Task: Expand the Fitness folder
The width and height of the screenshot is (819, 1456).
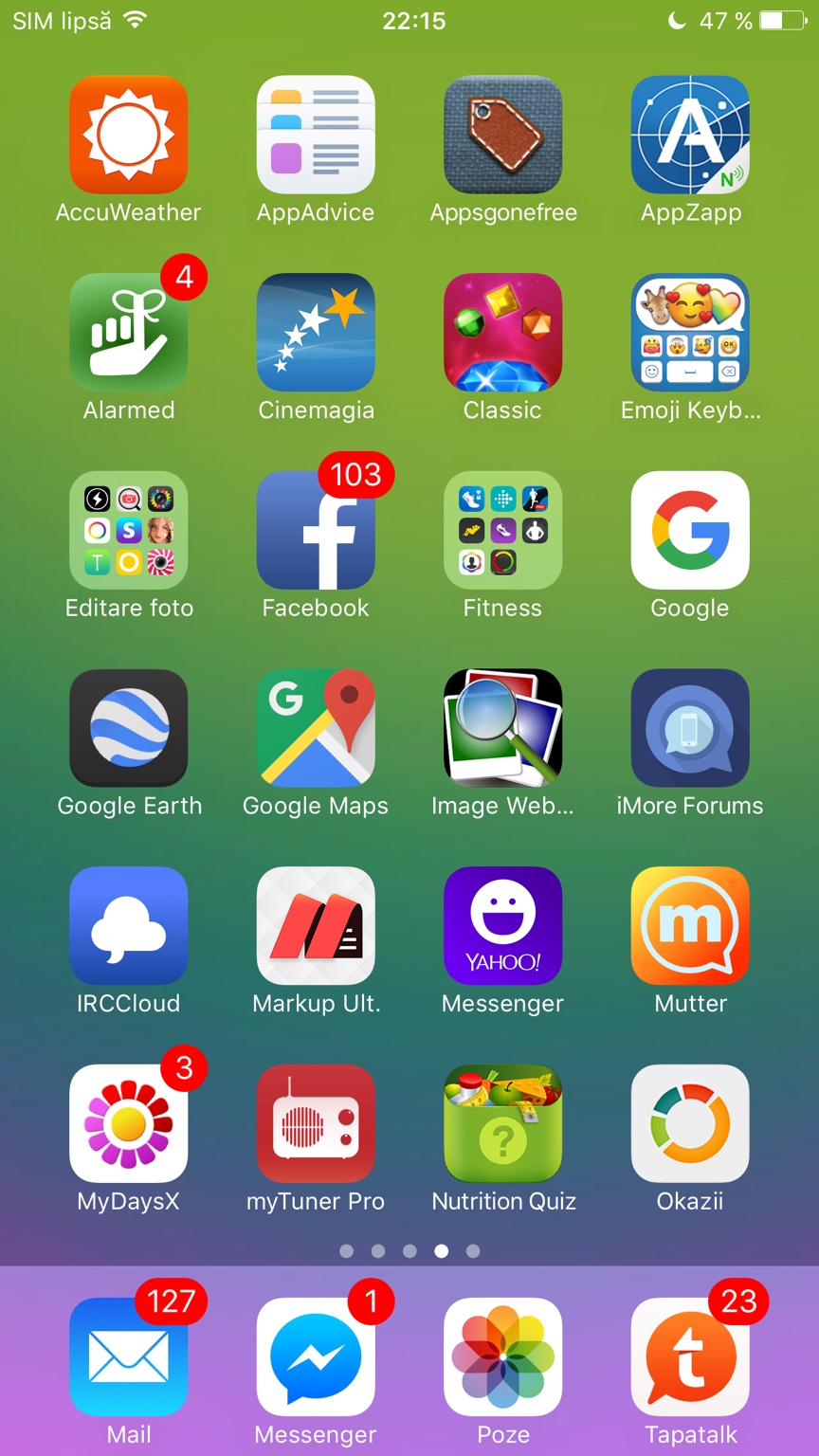Action: (502, 530)
